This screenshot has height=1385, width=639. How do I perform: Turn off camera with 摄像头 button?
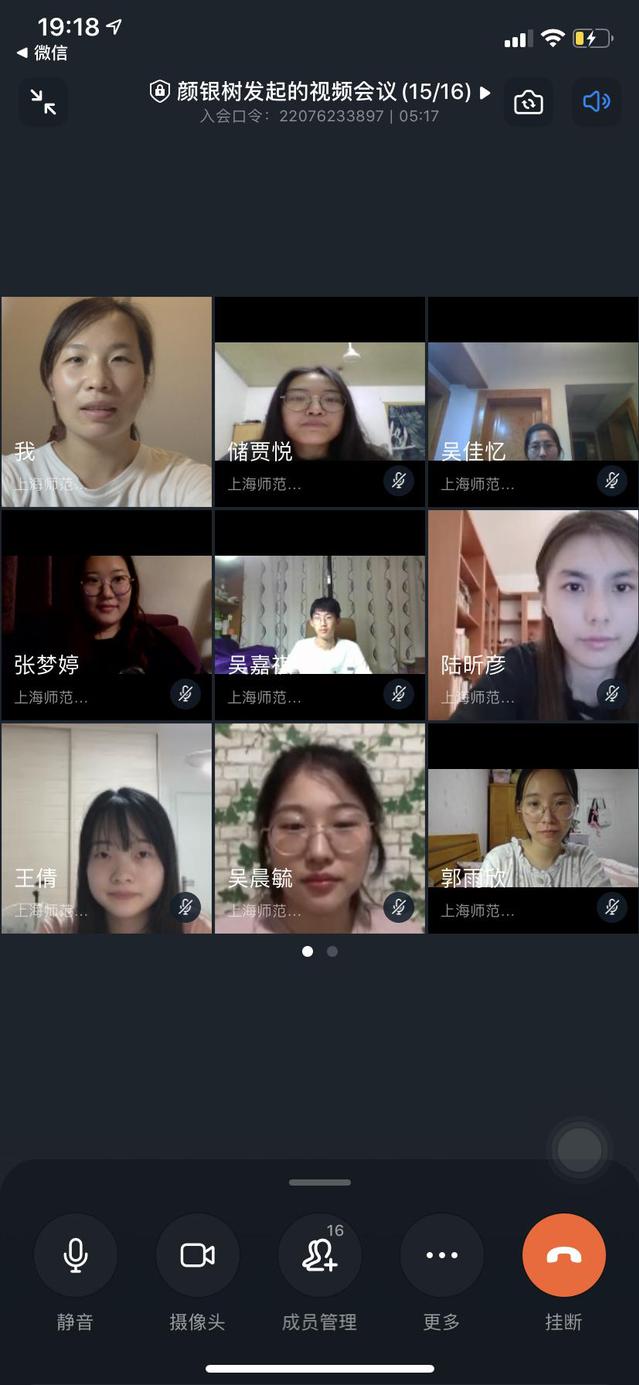pos(197,1256)
